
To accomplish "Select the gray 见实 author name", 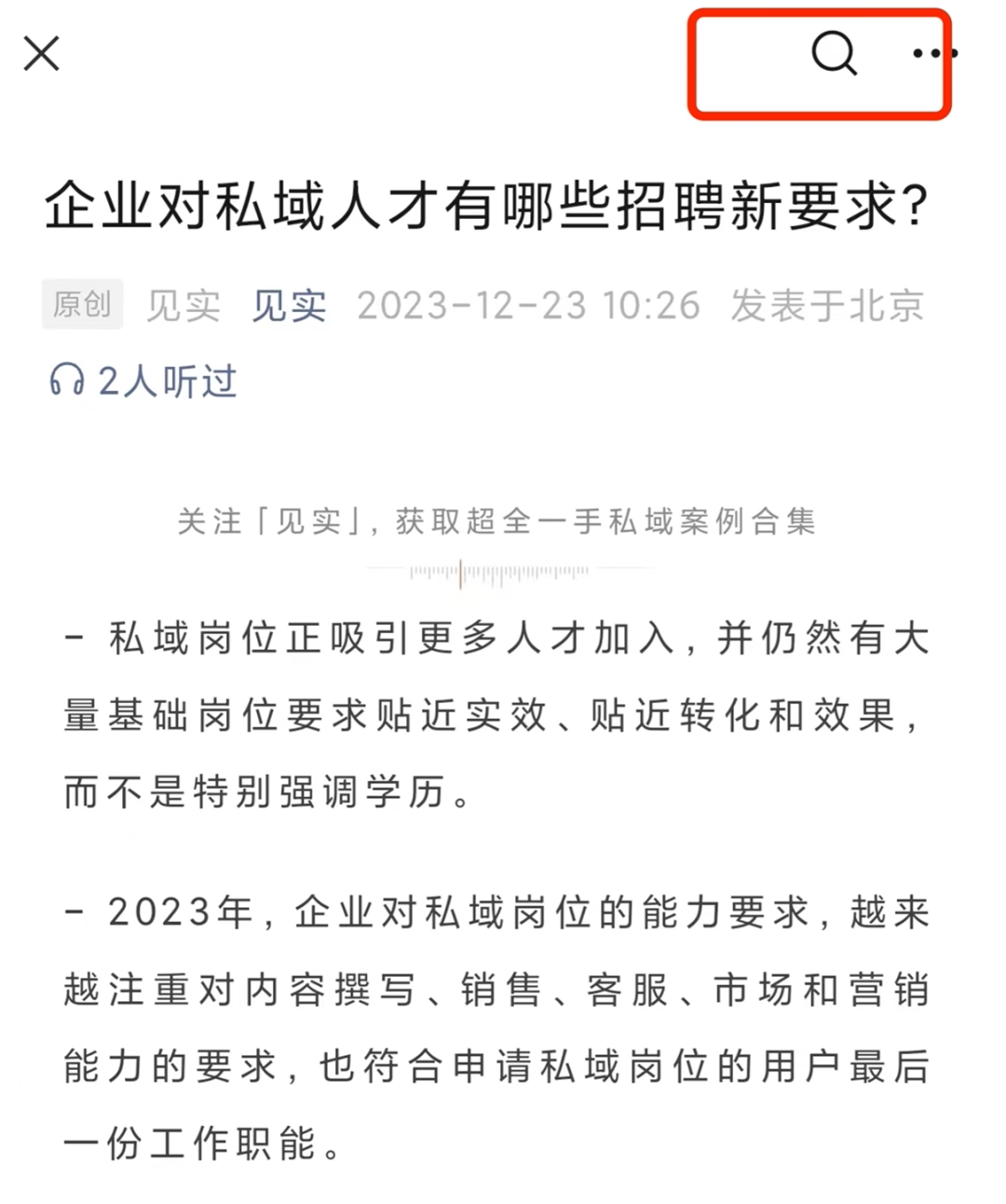I will 183,304.
